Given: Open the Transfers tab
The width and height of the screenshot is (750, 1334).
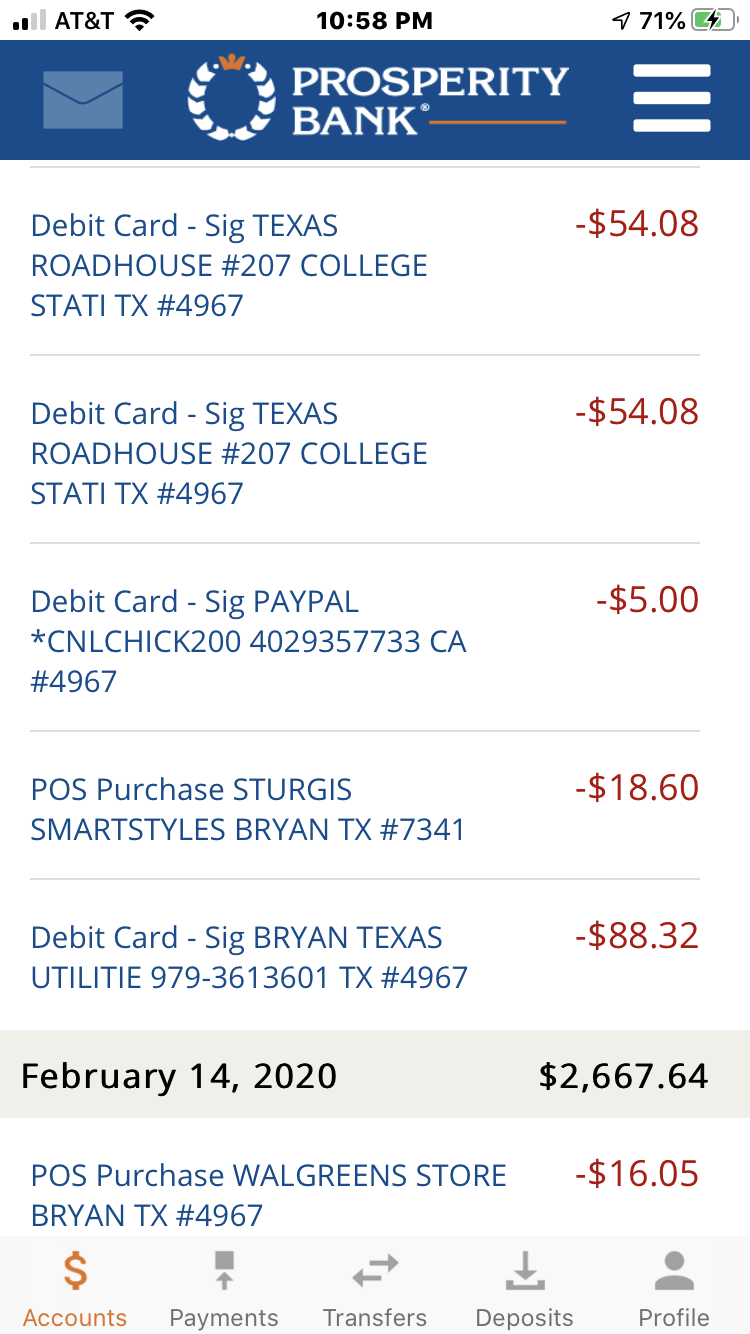Looking at the screenshot, I should pos(375,1289).
